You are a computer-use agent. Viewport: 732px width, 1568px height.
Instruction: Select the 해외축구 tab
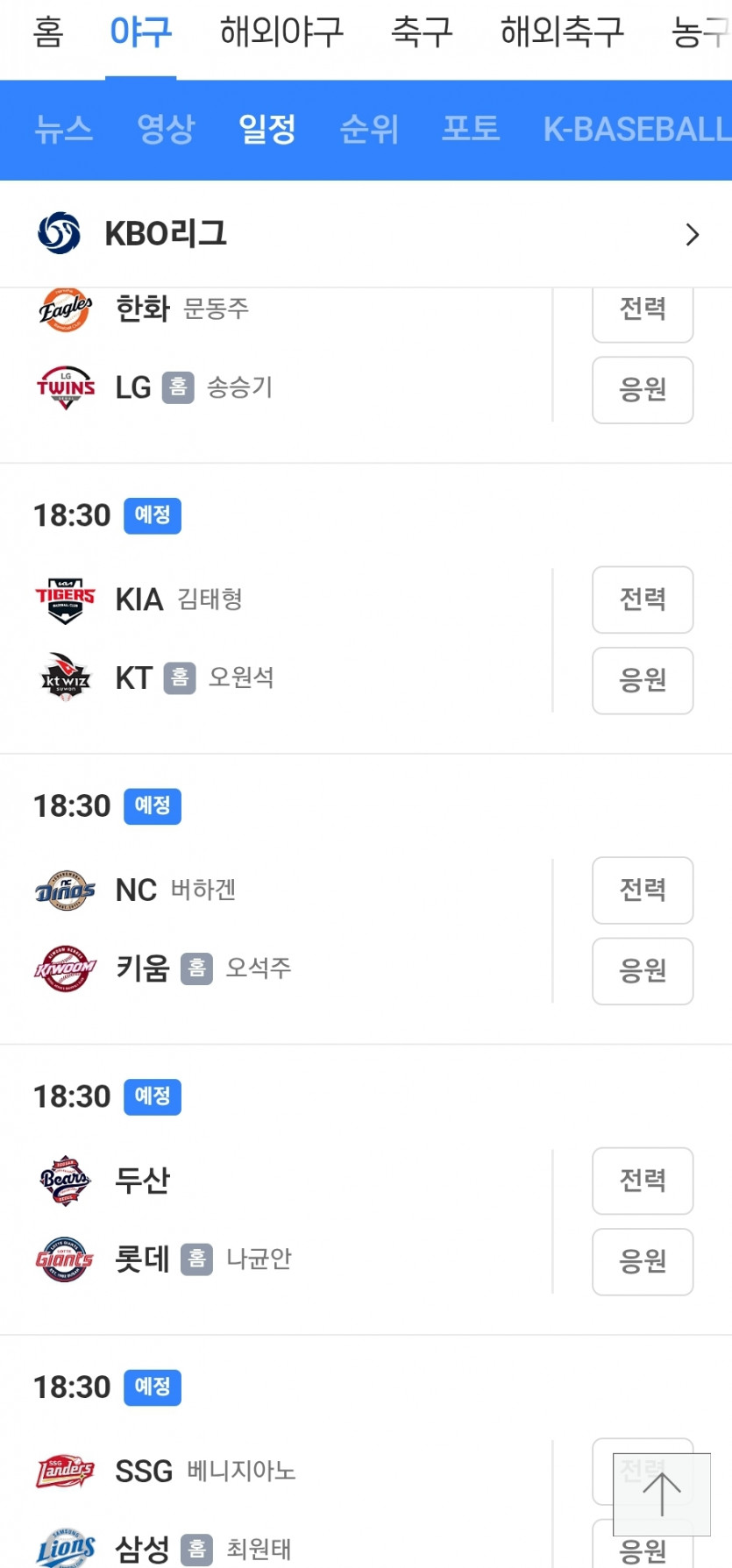click(562, 32)
